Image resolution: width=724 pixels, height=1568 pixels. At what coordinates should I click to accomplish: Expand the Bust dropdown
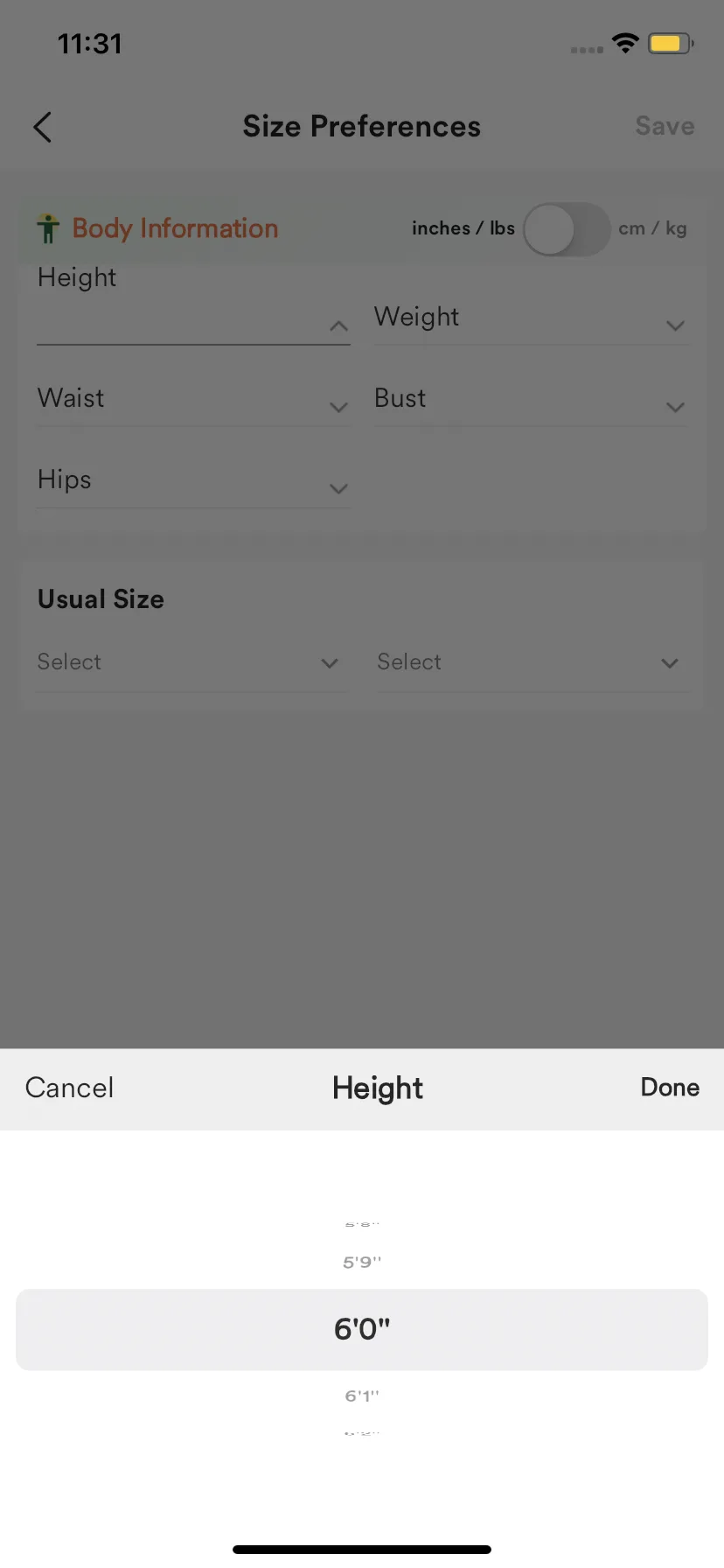pyautogui.click(x=532, y=400)
